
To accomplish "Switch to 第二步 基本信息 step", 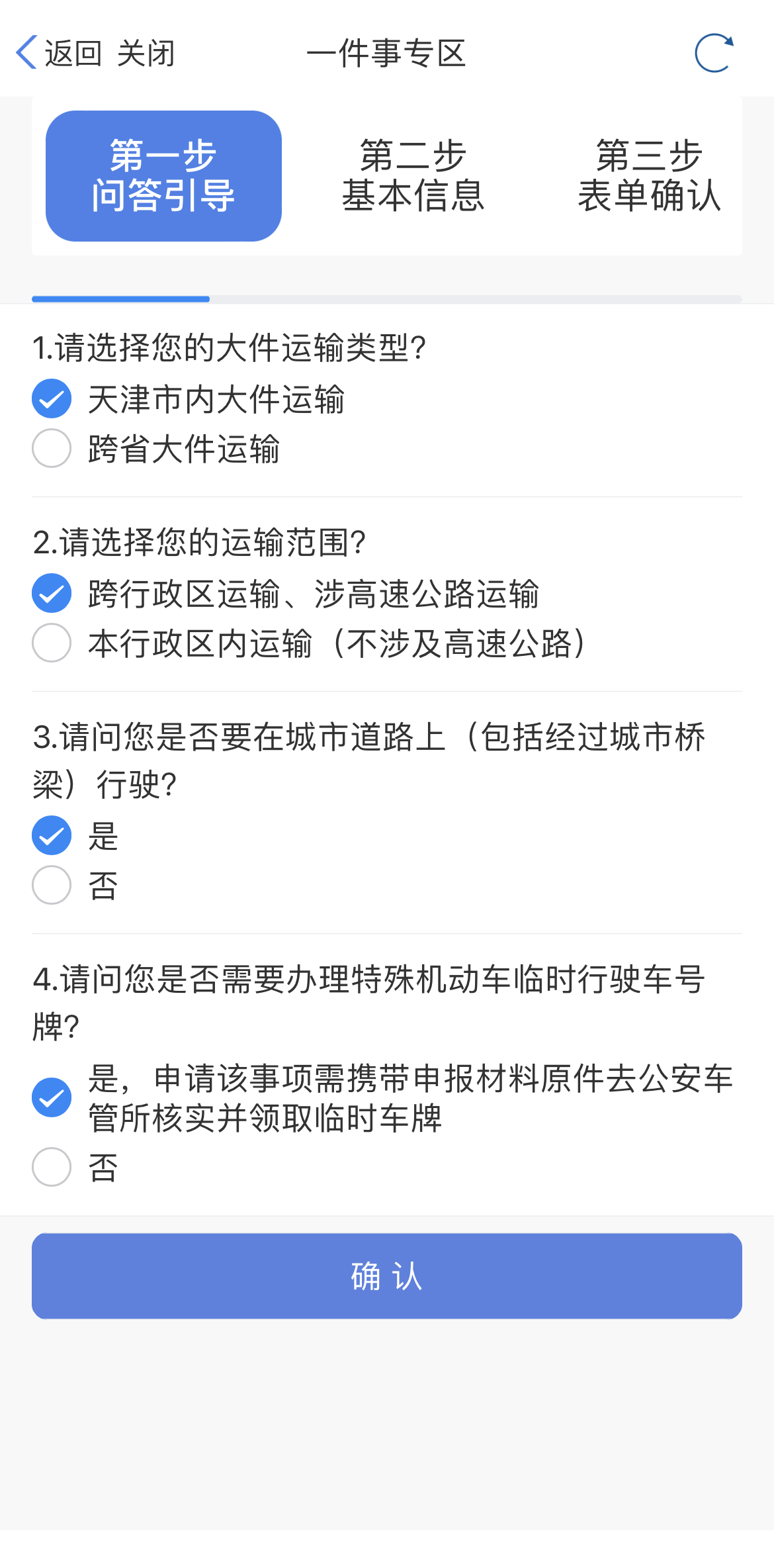I will (413, 176).
